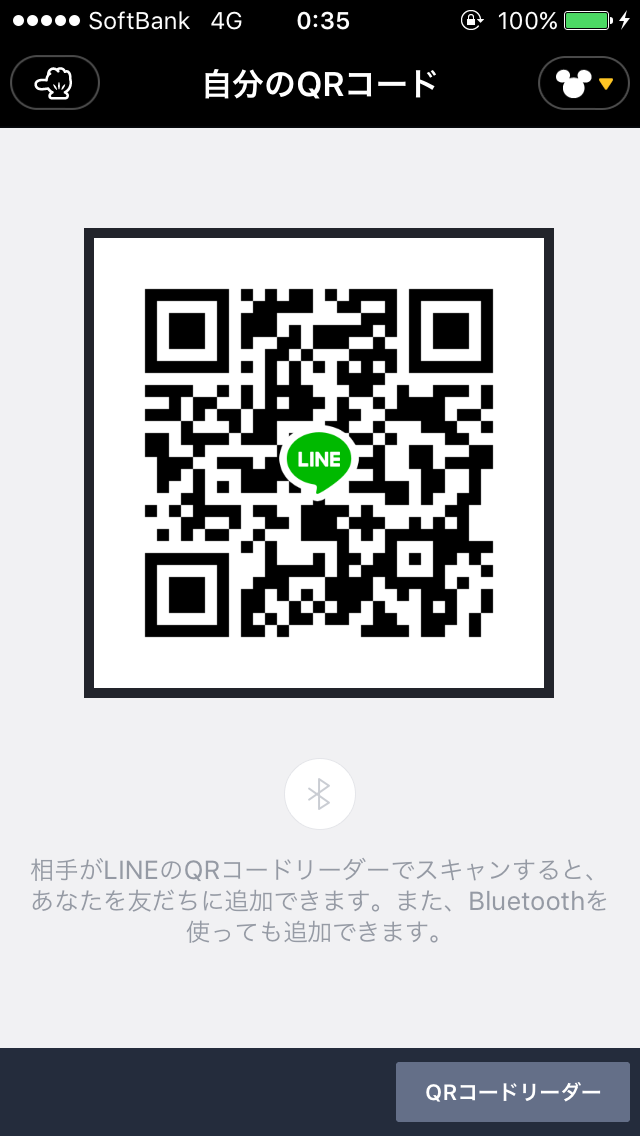The image size is (640, 1136).
Task: Tap the round Bluetooth button
Action: 320,794
